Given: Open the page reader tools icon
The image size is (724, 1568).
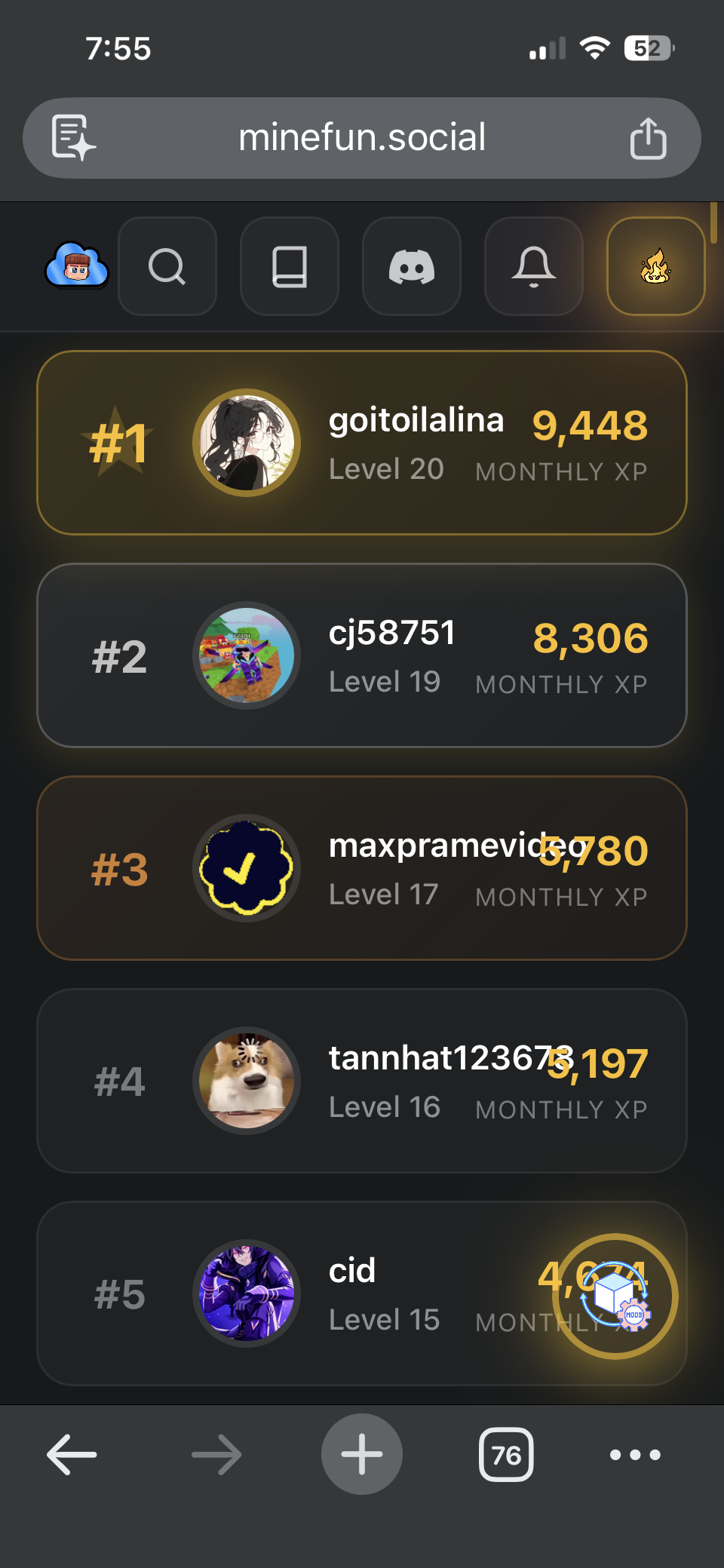Looking at the screenshot, I should pyautogui.click(x=72, y=138).
